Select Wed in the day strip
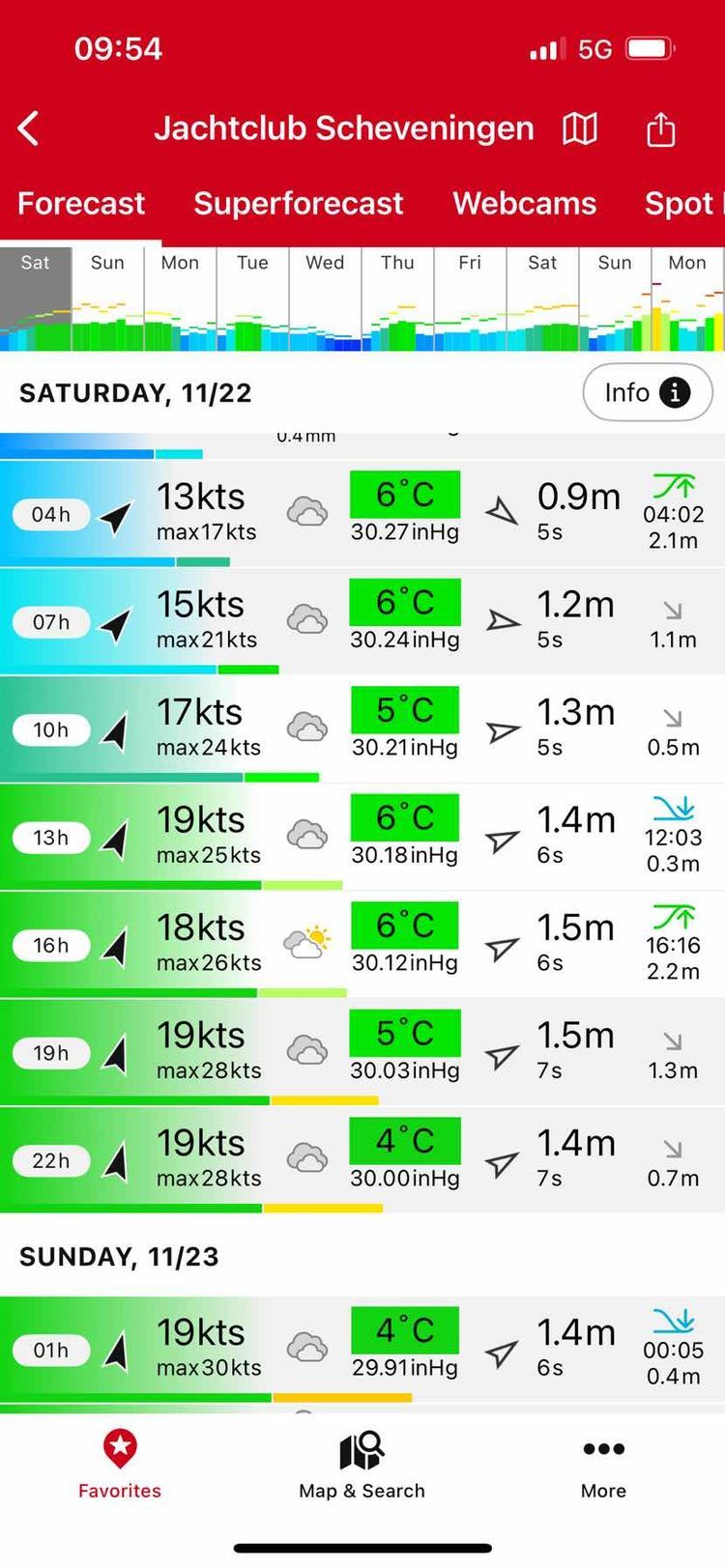The image size is (725, 1568). tap(325, 298)
